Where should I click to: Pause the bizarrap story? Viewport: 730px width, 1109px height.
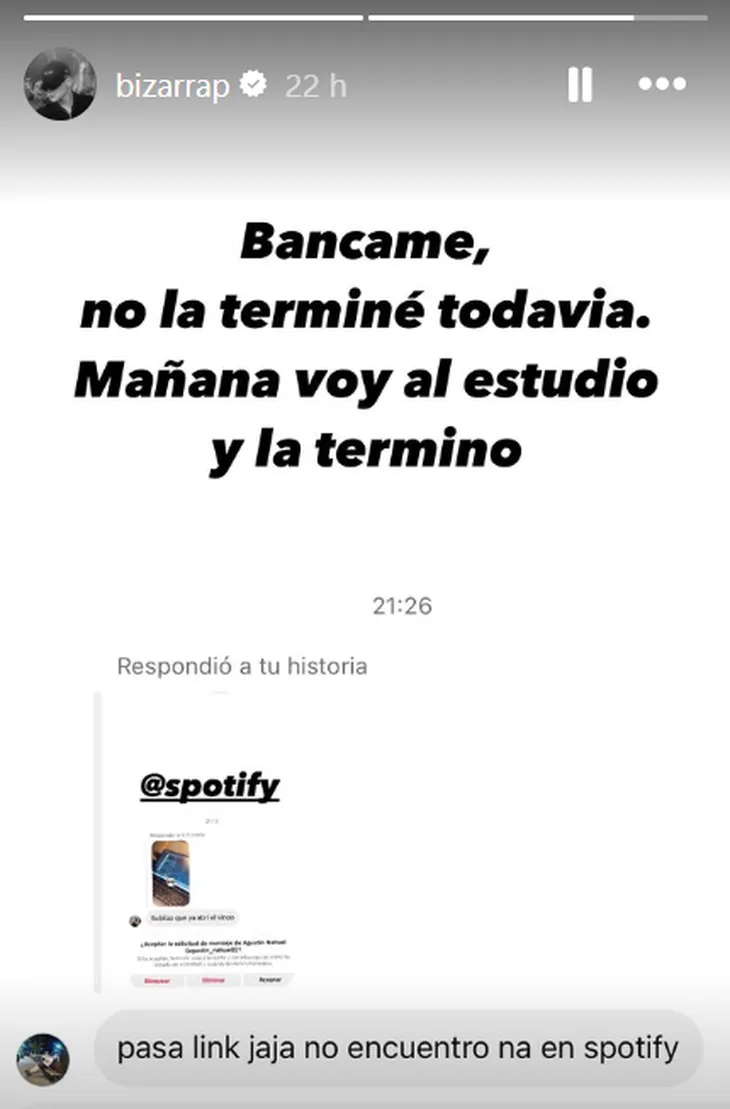(580, 85)
